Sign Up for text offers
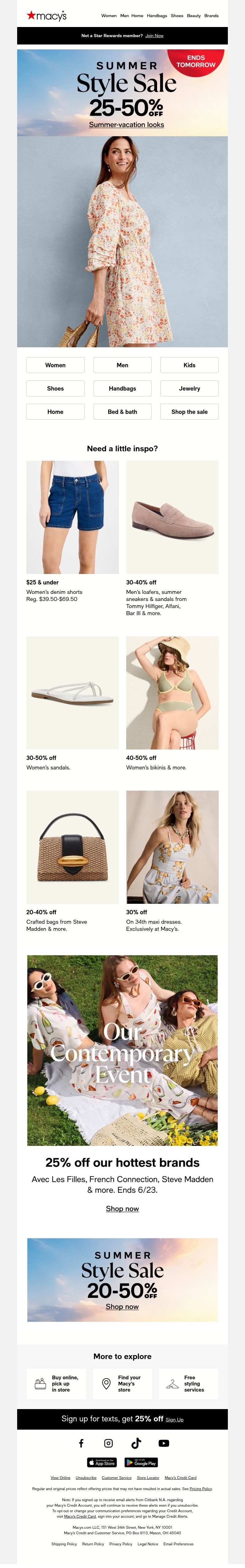The height and width of the screenshot is (1568, 245). [175, 1420]
